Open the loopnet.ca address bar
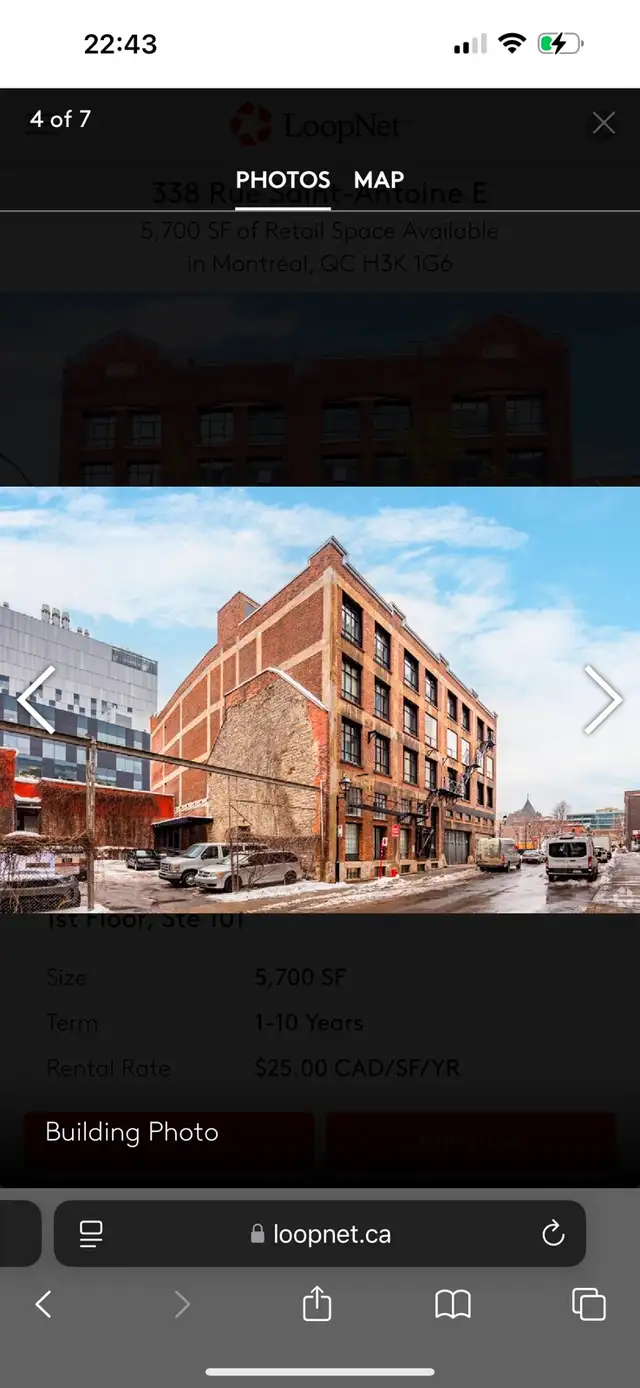Image resolution: width=640 pixels, height=1388 pixels. [320, 1234]
